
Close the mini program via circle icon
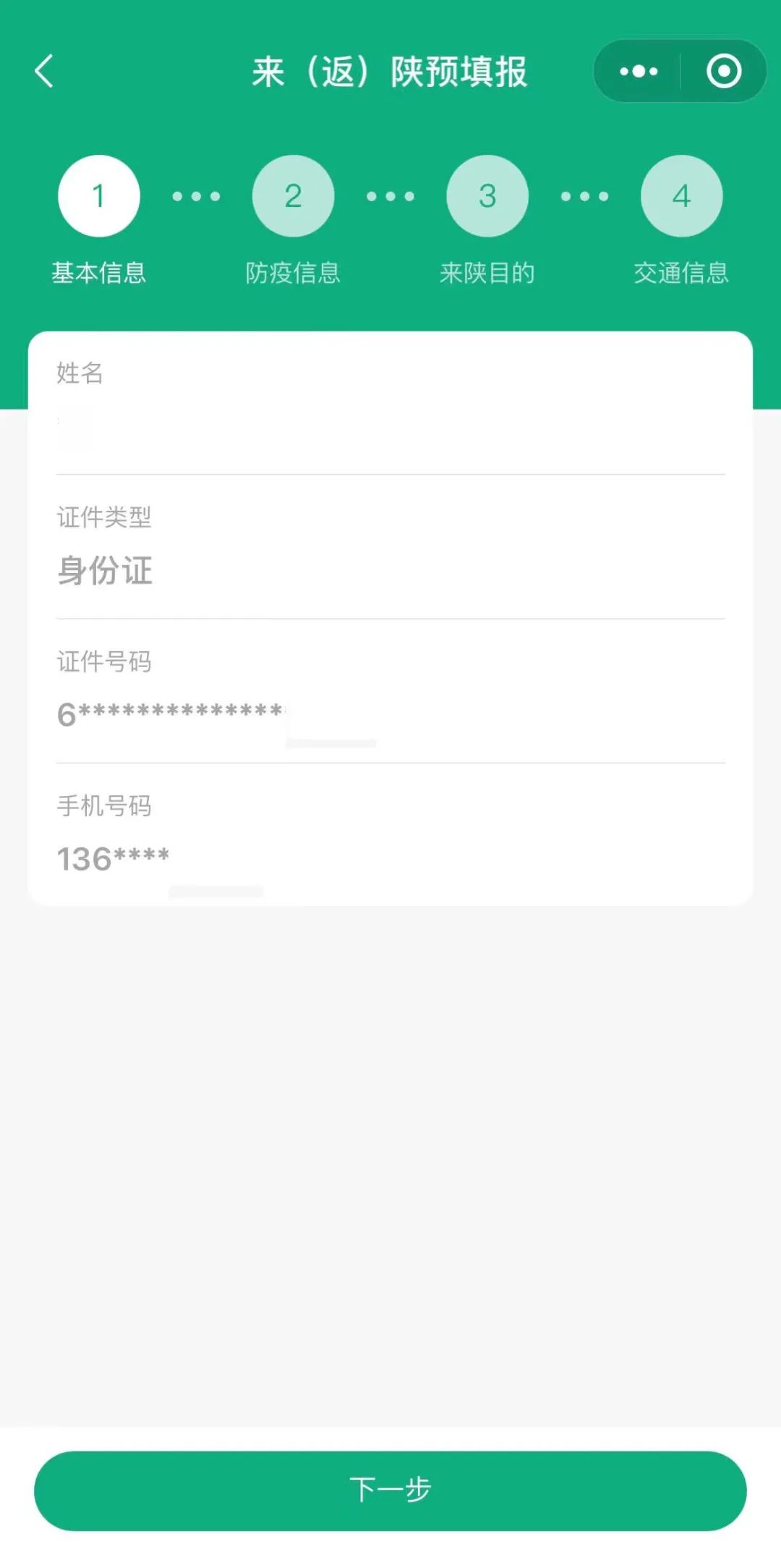[x=723, y=71]
